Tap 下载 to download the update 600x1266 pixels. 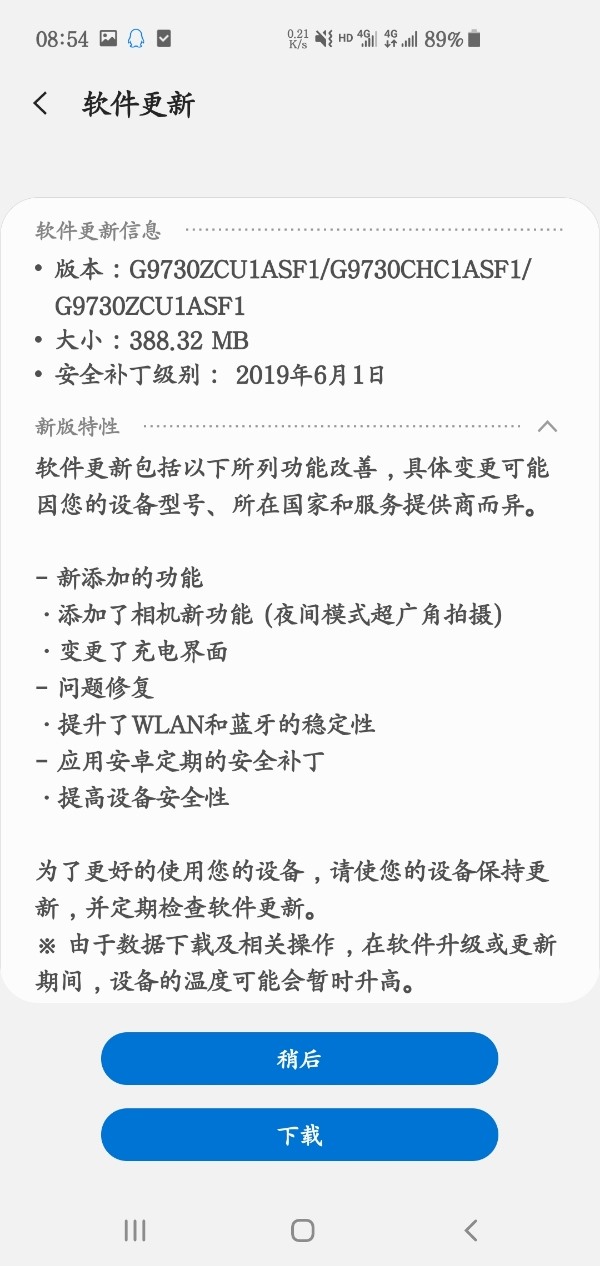[299, 1136]
